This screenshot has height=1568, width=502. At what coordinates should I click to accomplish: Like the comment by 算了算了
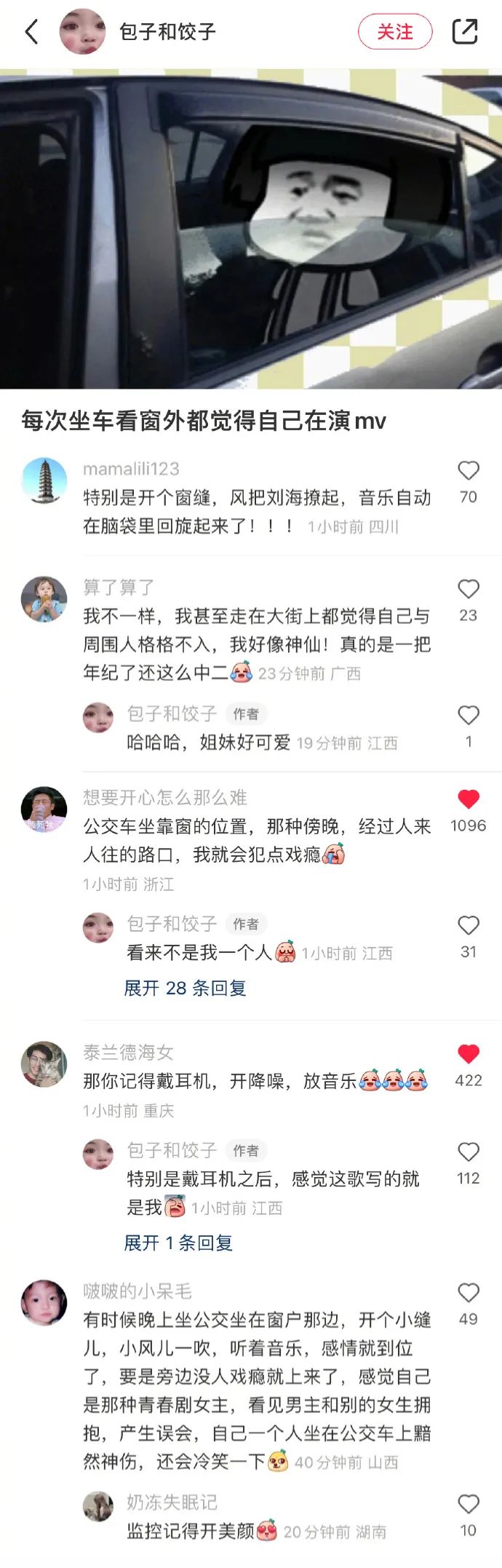tap(469, 590)
